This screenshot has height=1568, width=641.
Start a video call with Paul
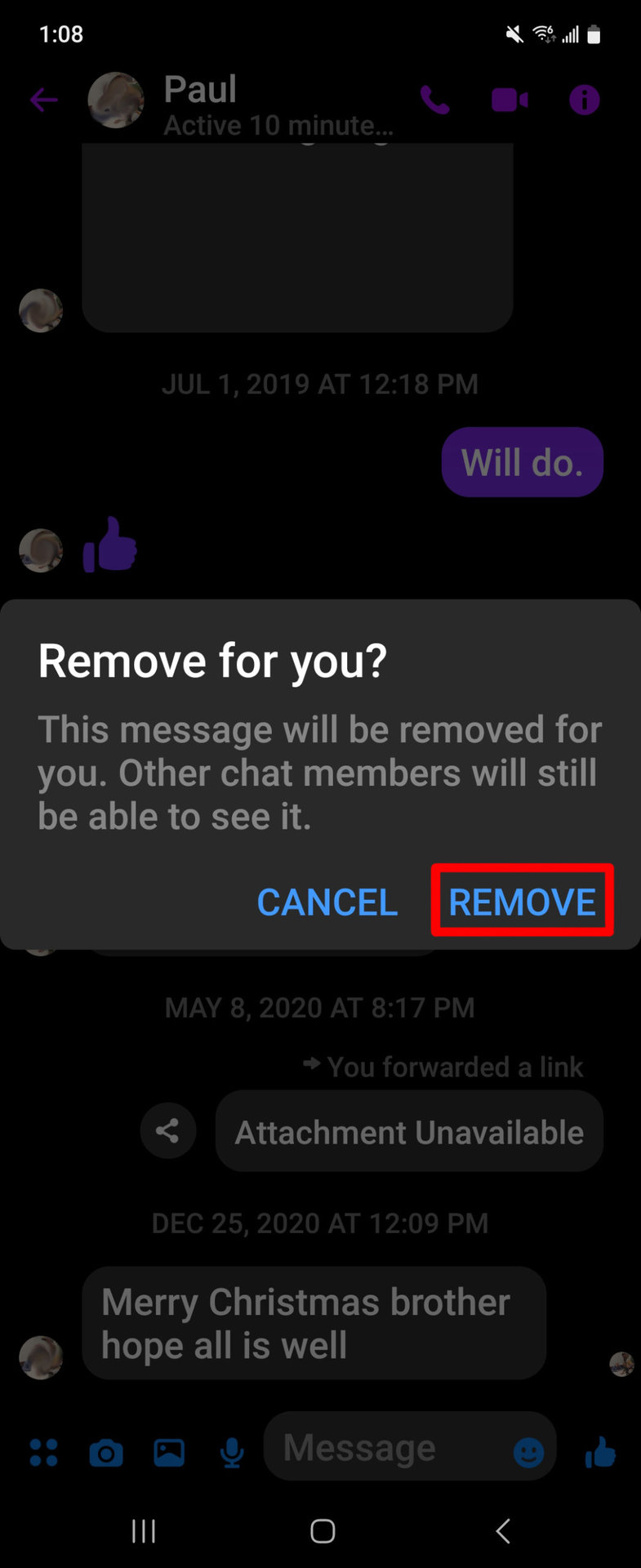click(510, 100)
